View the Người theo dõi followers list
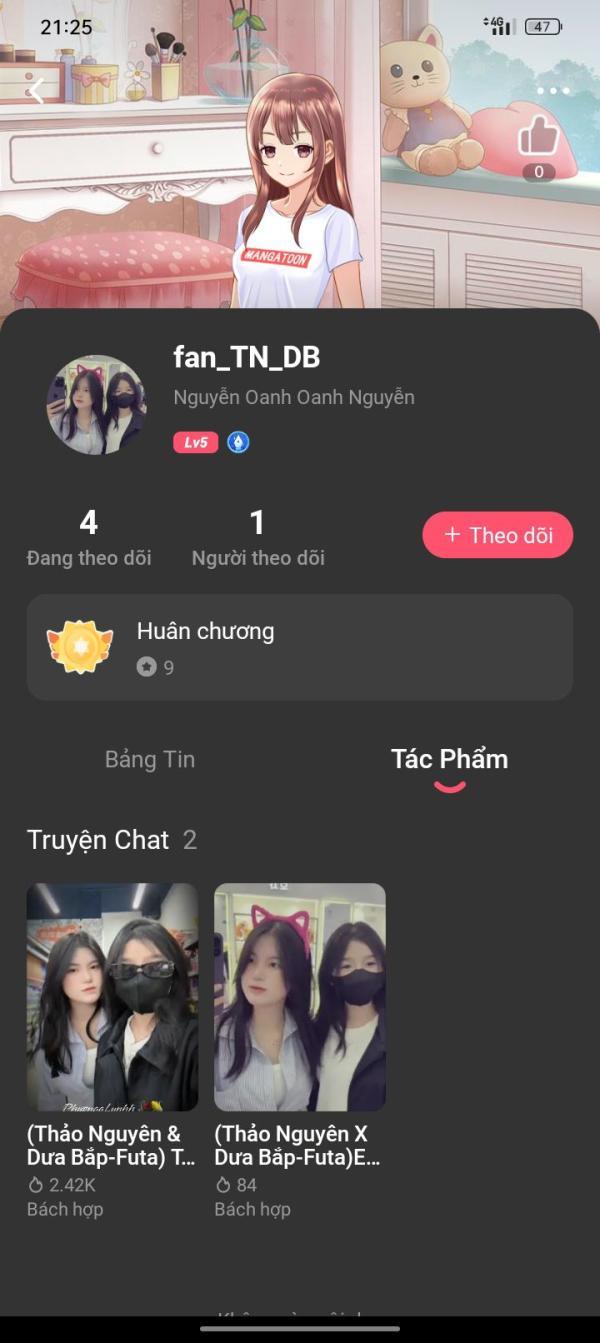Screen dimensions: 600x1343 click(x=258, y=537)
